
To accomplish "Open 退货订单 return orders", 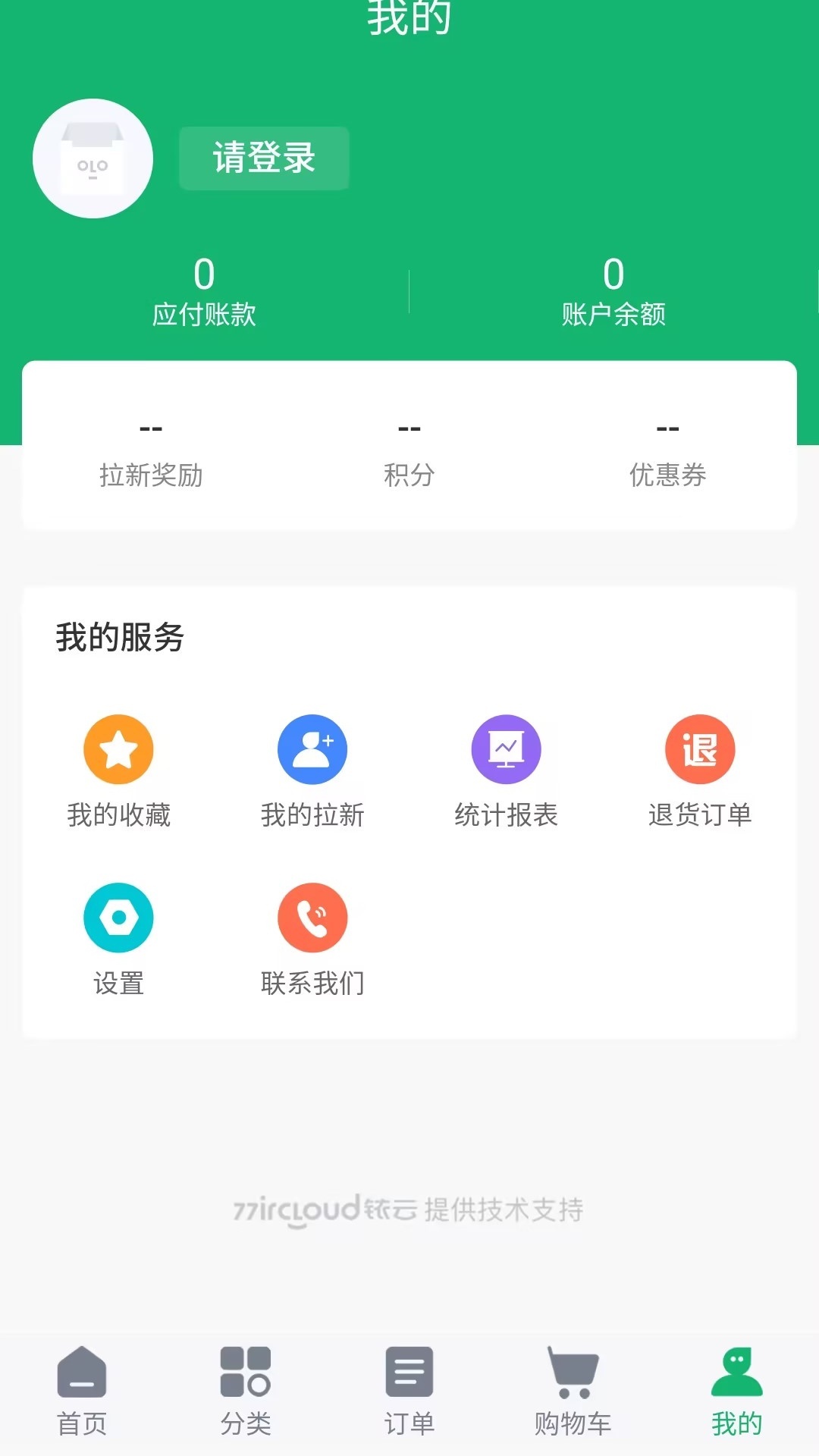I will click(x=700, y=770).
